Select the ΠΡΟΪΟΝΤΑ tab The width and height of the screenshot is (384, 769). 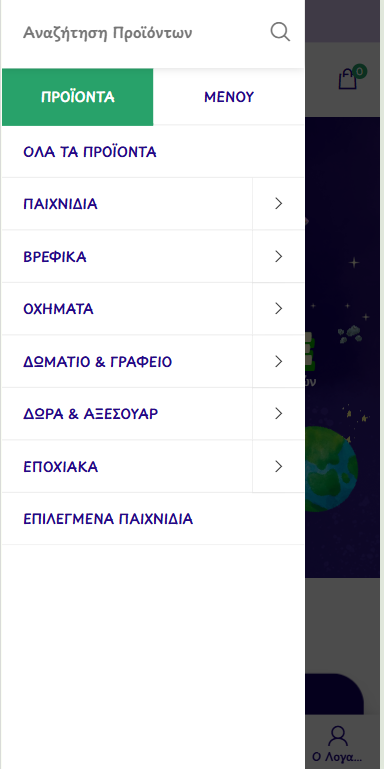pyautogui.click(x=77, y=97)
